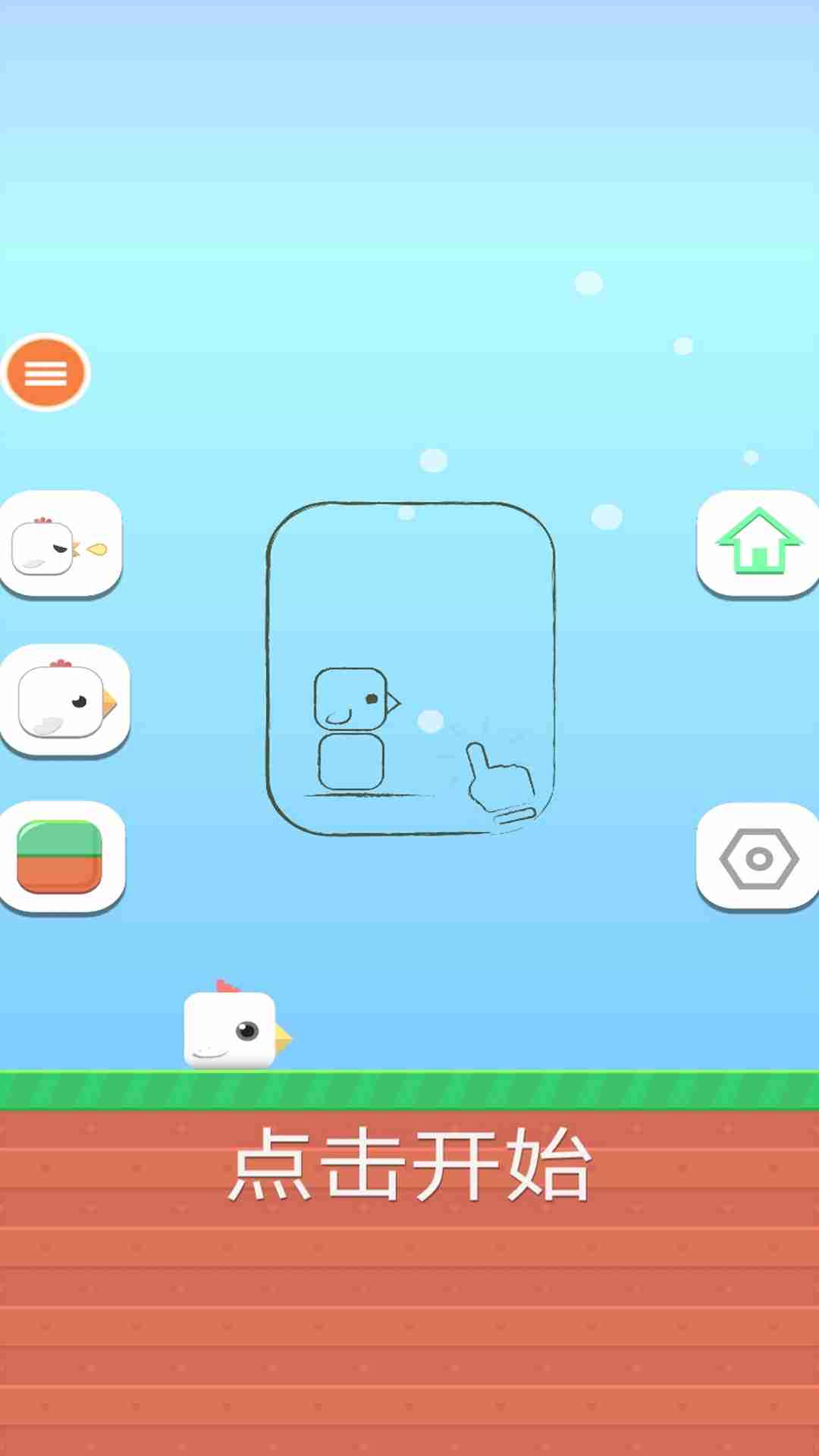Tap 点击开始 to start the game
The width and height of the screenshot is (819, 1456).
pyautogui.click(x=409, y=1165)
